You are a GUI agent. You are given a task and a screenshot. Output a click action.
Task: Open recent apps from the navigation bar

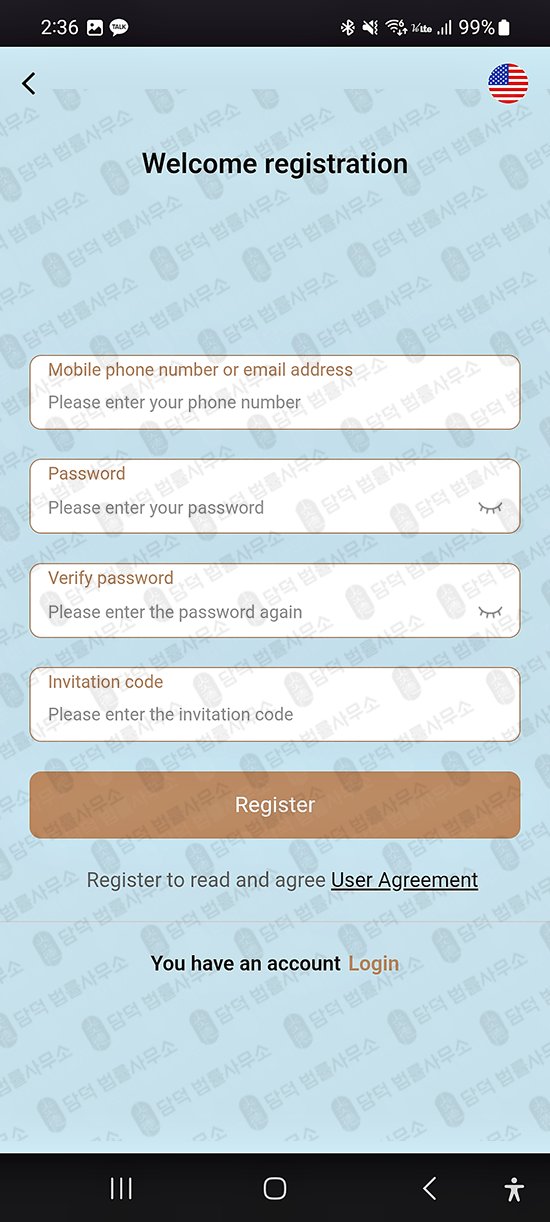pos(121,1188)
